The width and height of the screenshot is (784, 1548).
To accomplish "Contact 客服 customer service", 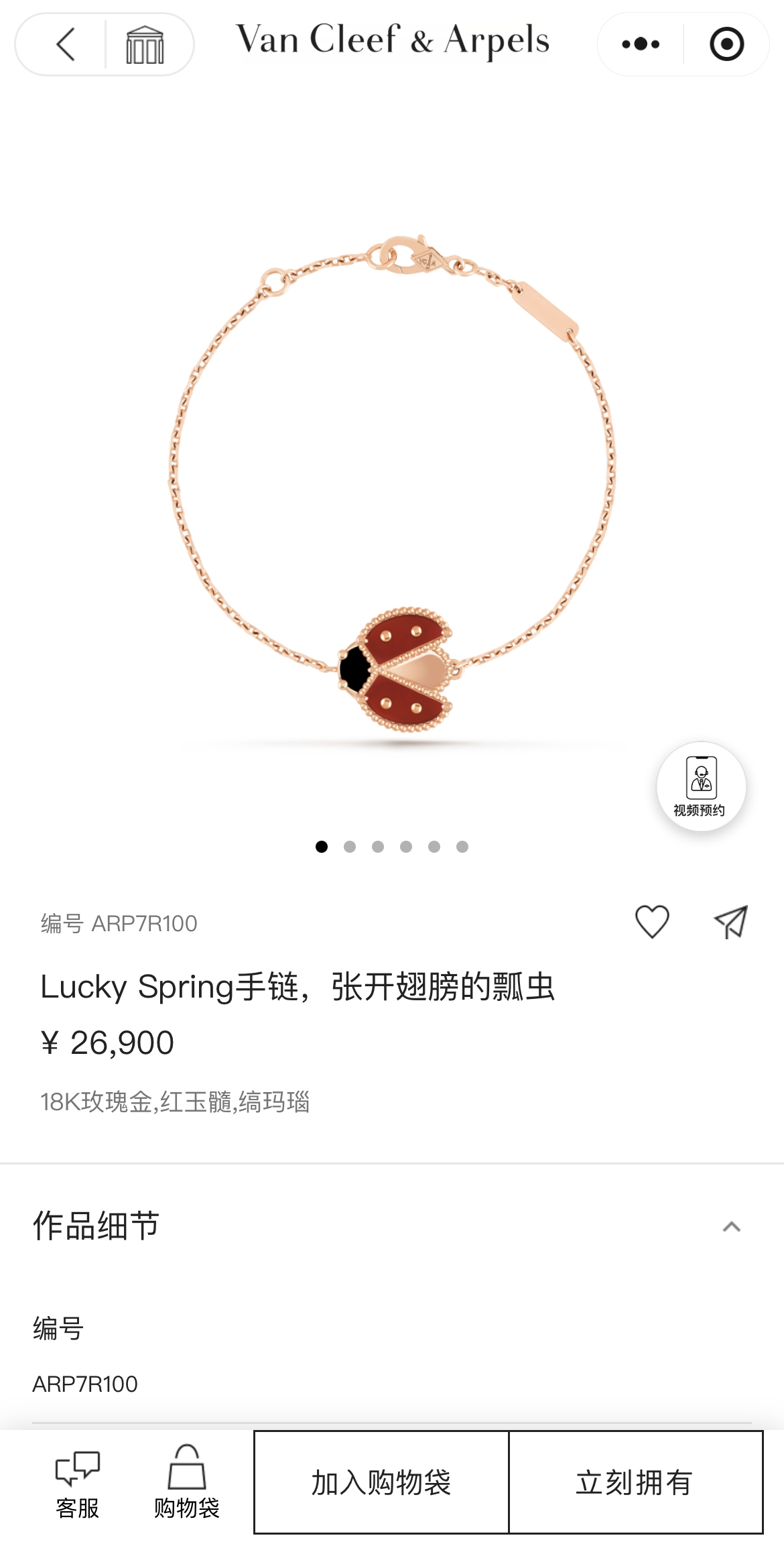I will [x=77, y=1482].
